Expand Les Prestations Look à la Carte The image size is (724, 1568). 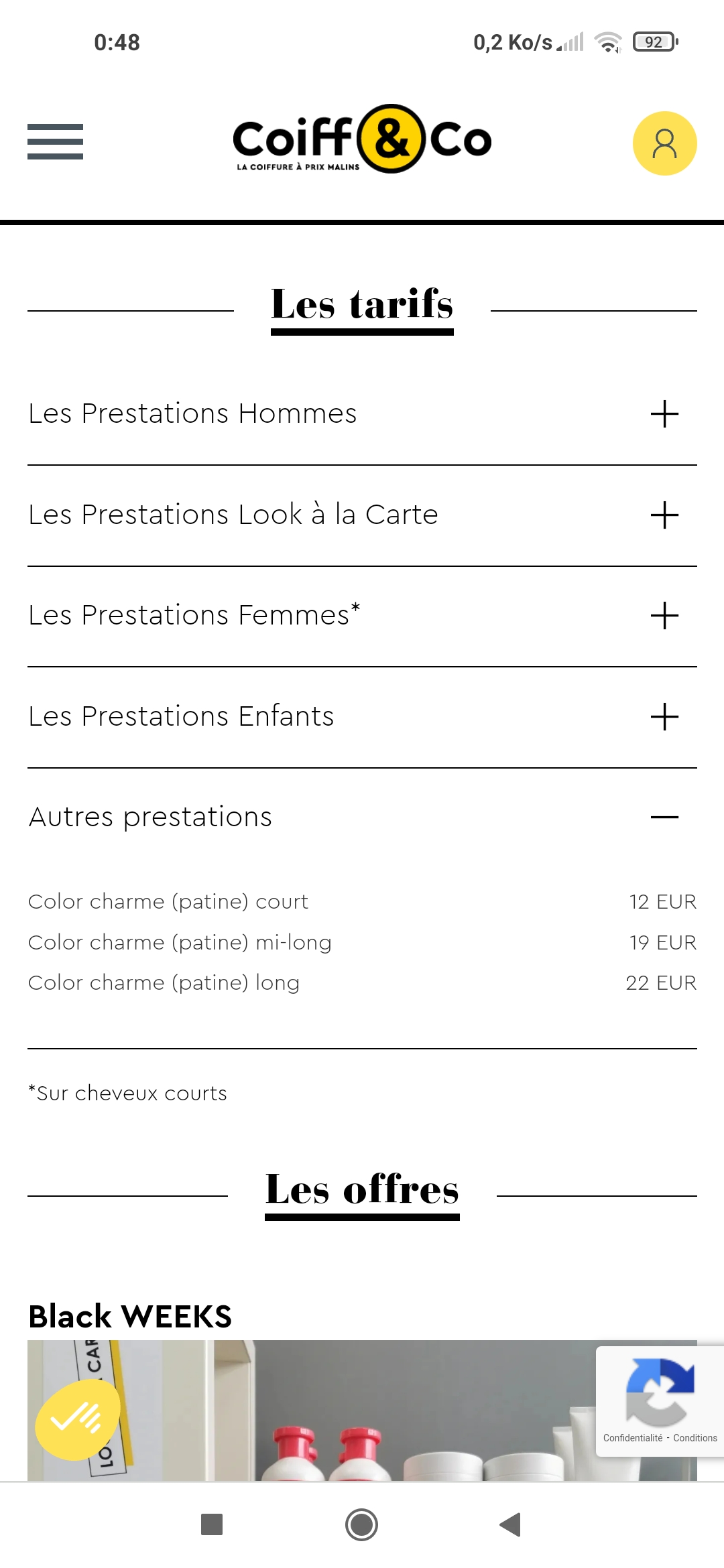click(x=664, y=515)
